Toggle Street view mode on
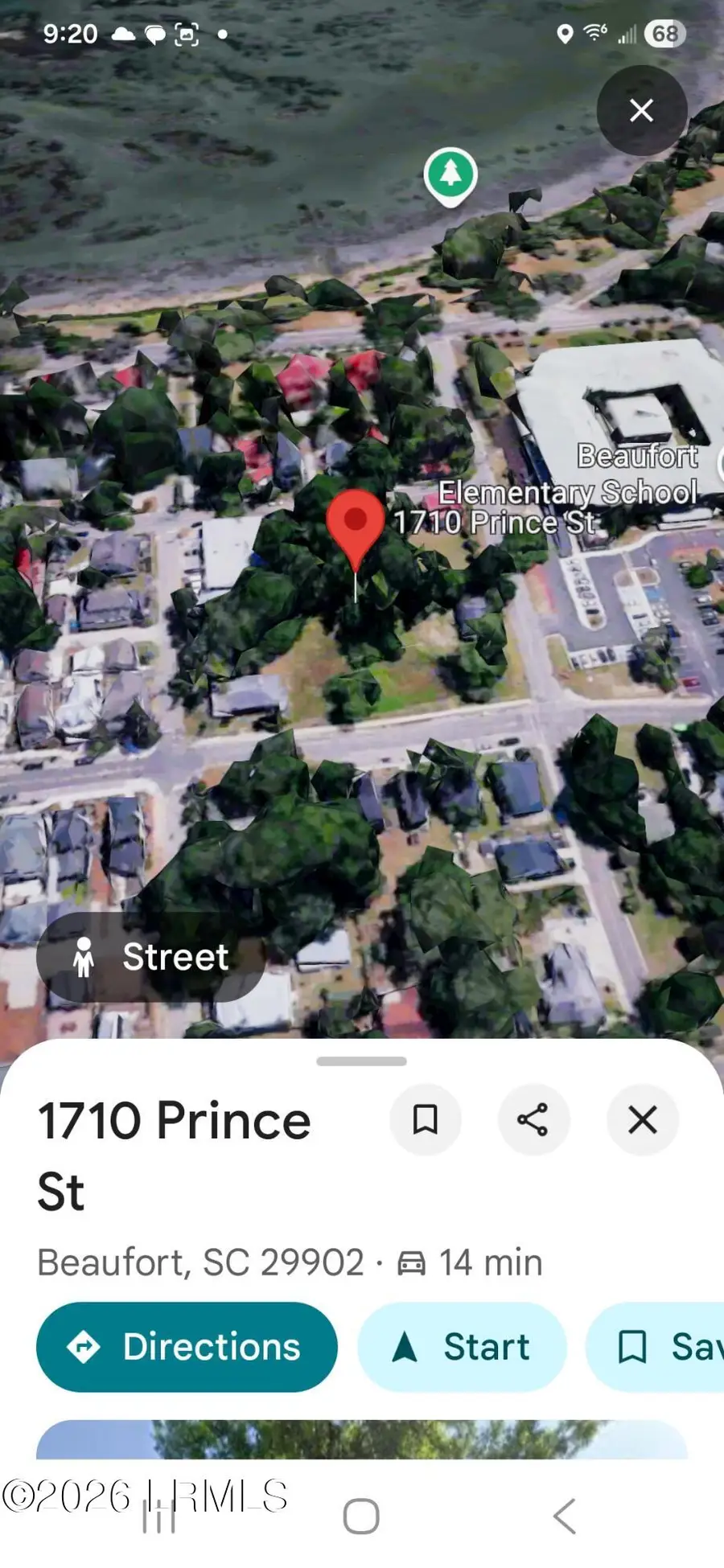The width and height of the screenshot is (724, 1568). tap(150, 957)
